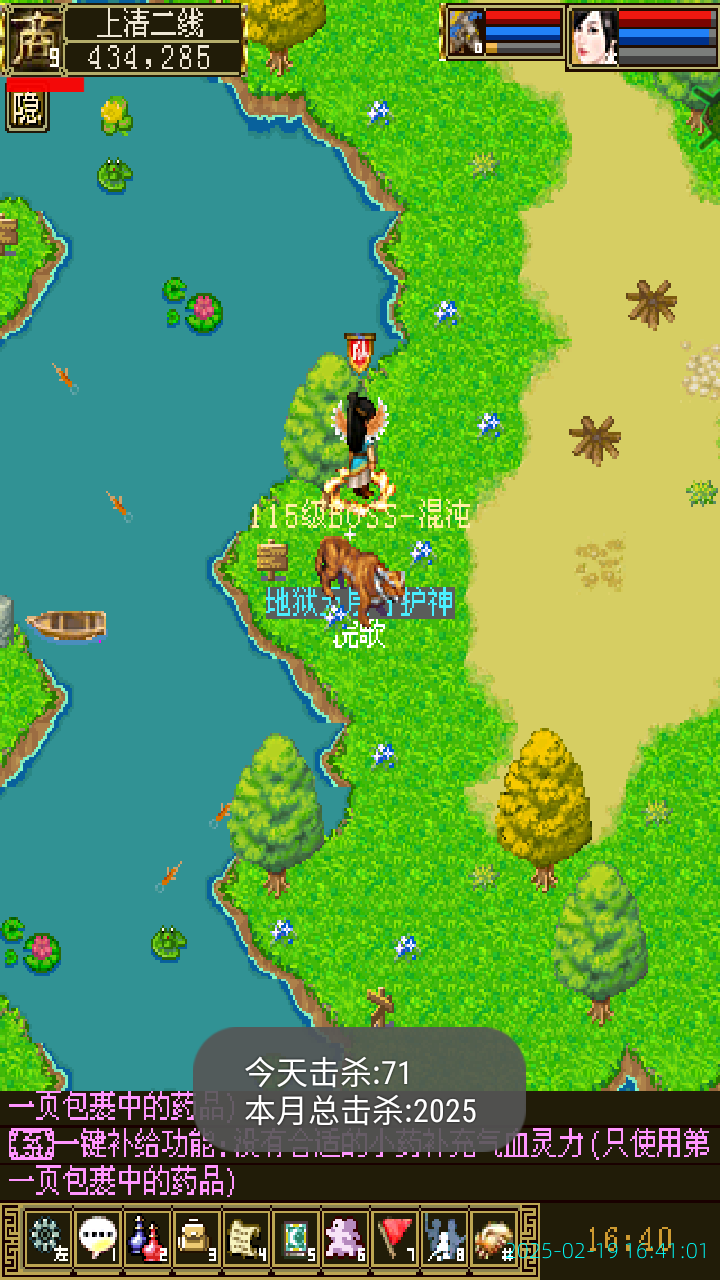
Task: Open the backpack inventory
Action: point(196,1238)
